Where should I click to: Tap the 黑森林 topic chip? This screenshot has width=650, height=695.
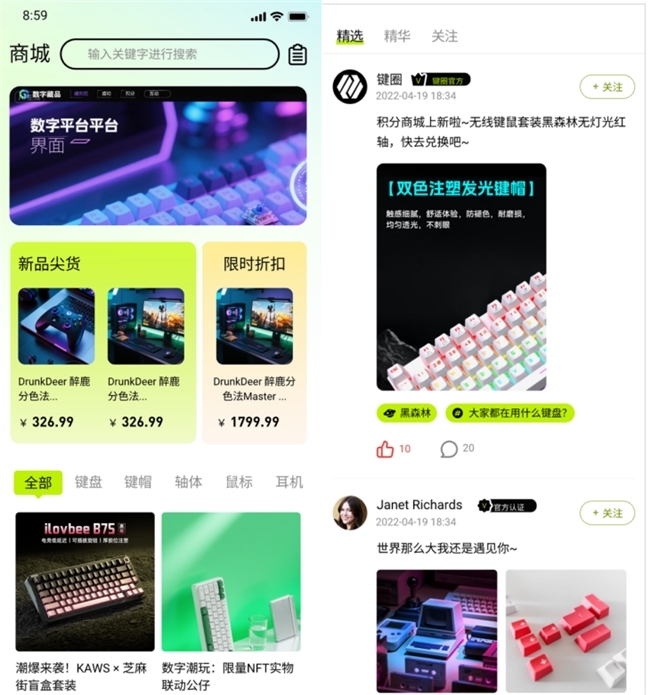(x=407, y=413)
